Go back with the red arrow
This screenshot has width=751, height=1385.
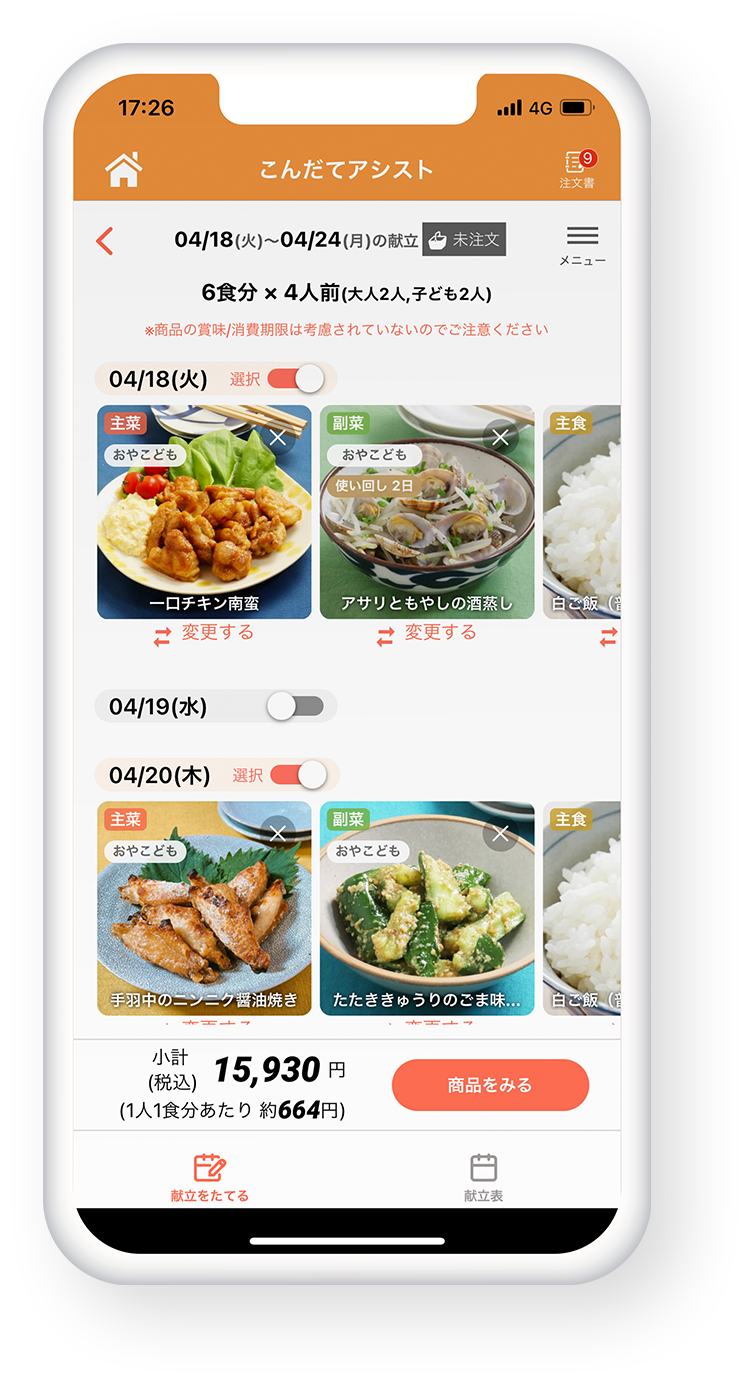coord(105,241)
